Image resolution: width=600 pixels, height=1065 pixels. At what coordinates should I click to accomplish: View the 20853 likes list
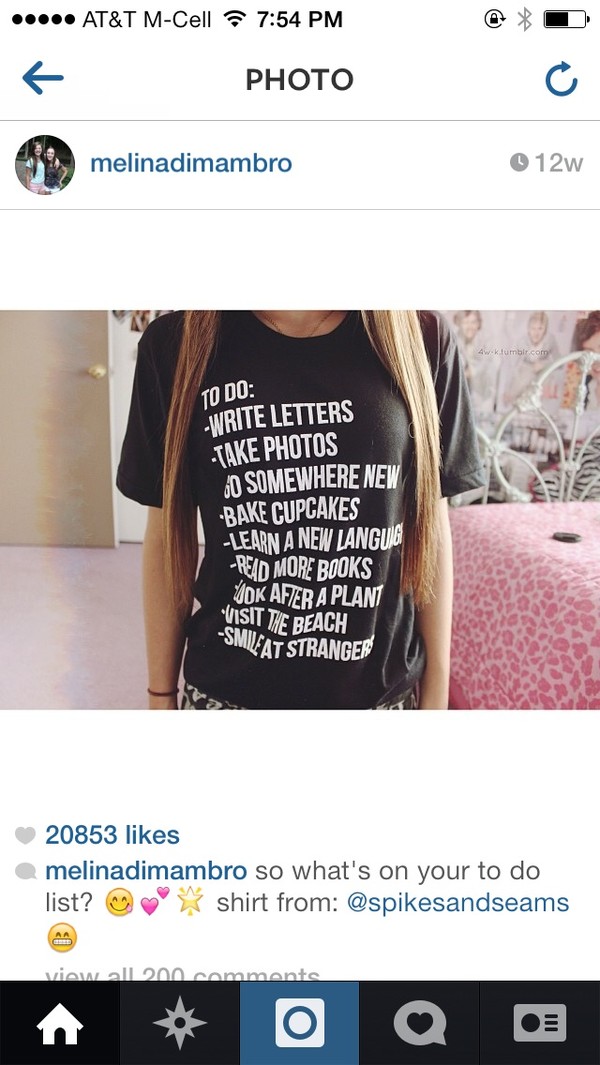(x=112, y=835)
